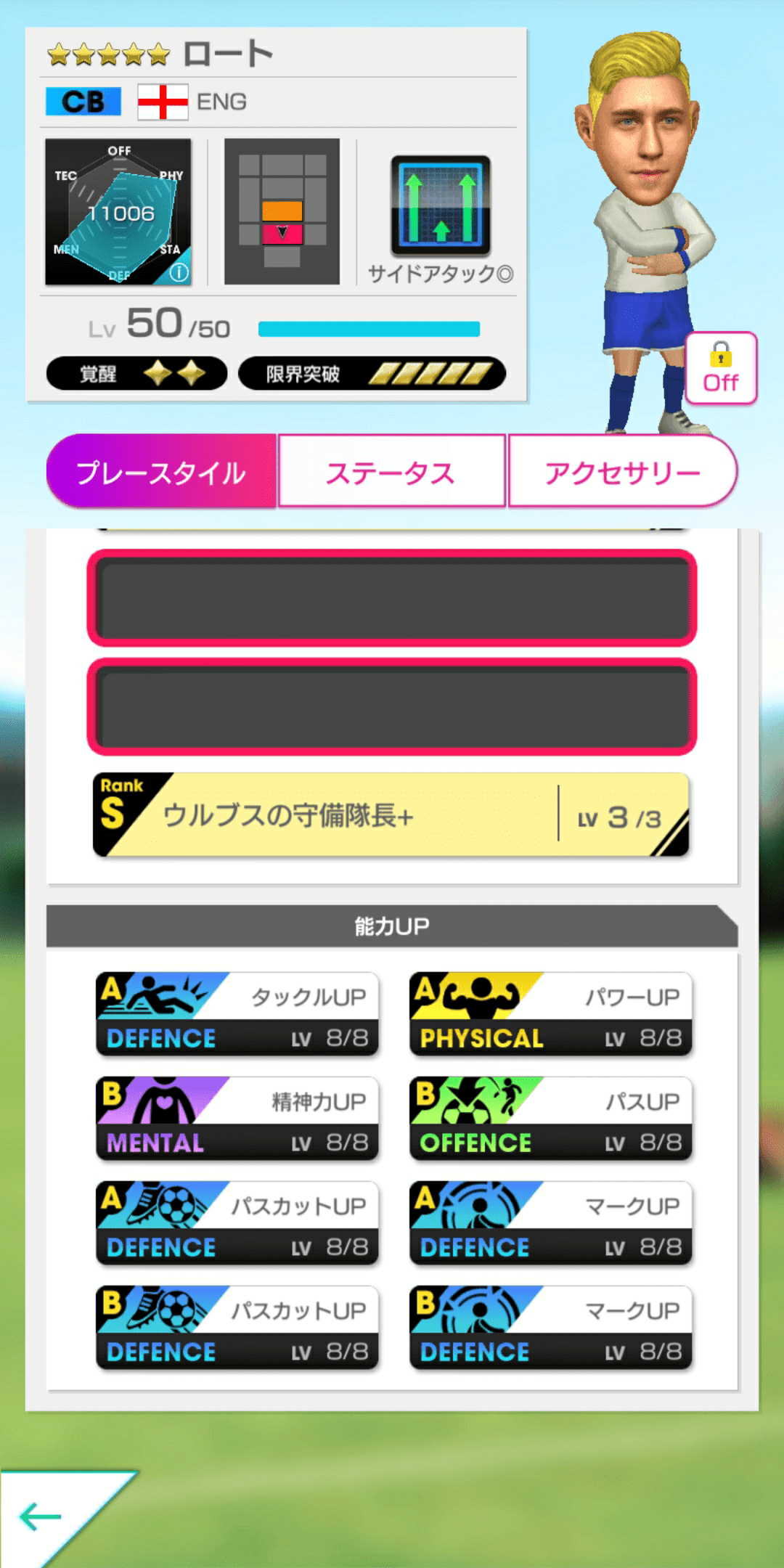784x1568 pixels.
Task: Switch to the ステータス tab
Action: point(391,470)
